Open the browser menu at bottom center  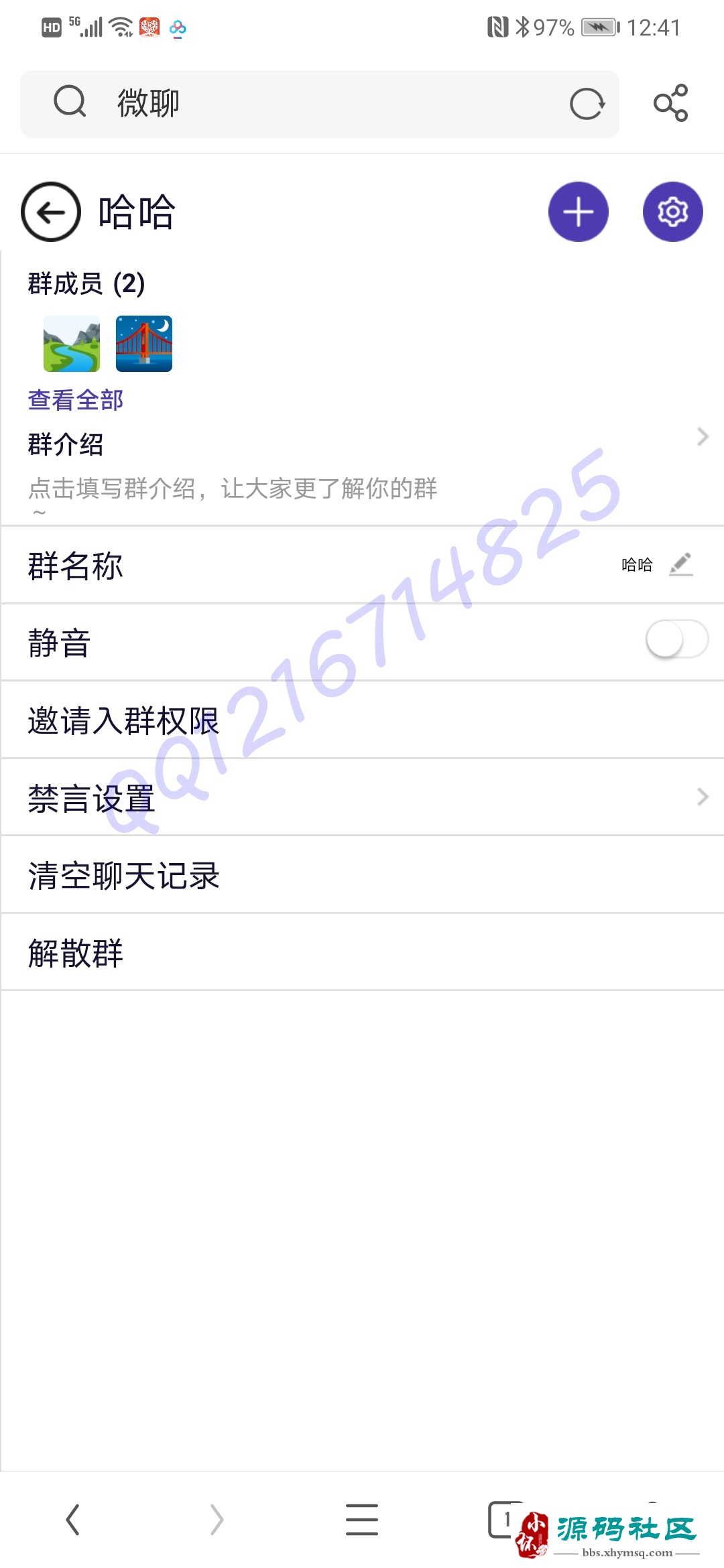pos(362,1519)
